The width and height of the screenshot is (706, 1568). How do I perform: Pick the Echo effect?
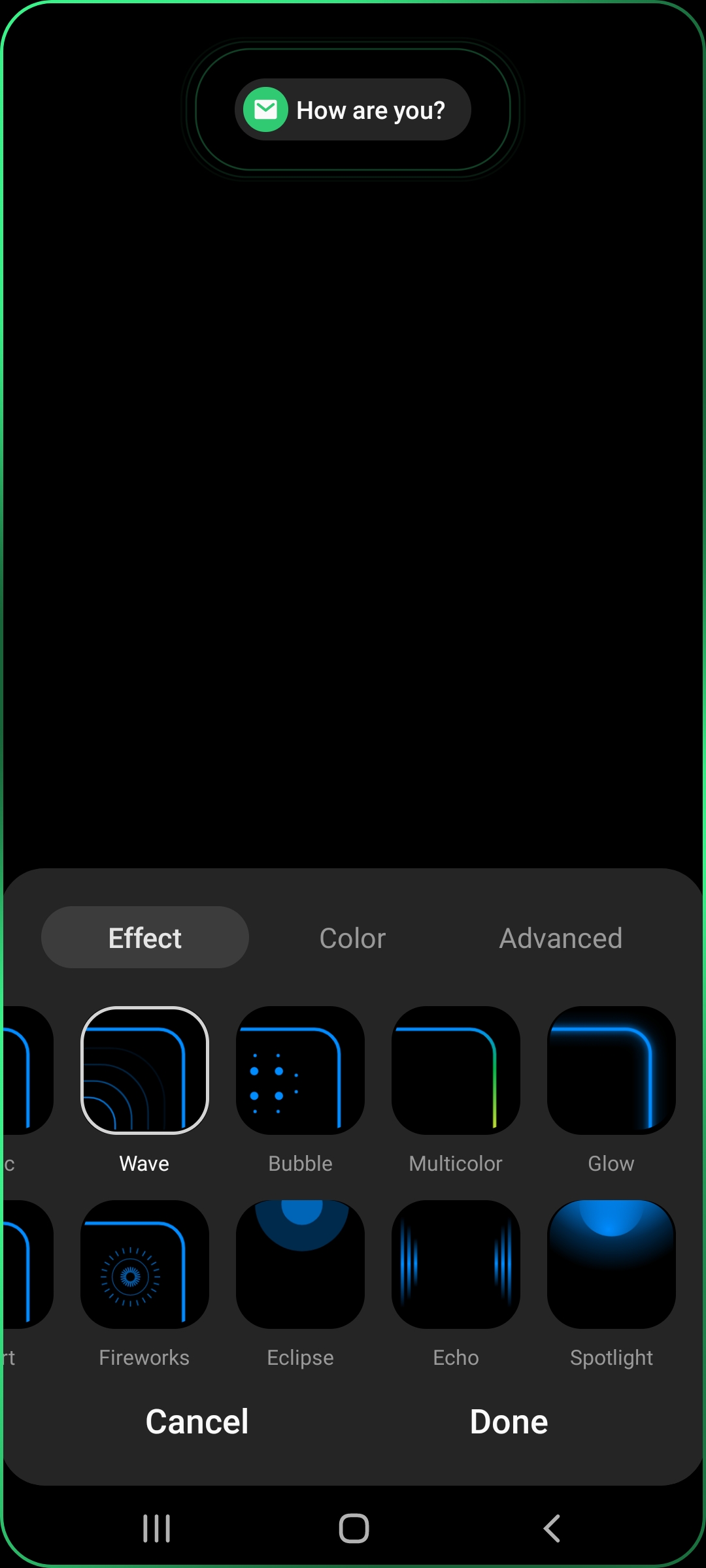[x=456, y=1264]
